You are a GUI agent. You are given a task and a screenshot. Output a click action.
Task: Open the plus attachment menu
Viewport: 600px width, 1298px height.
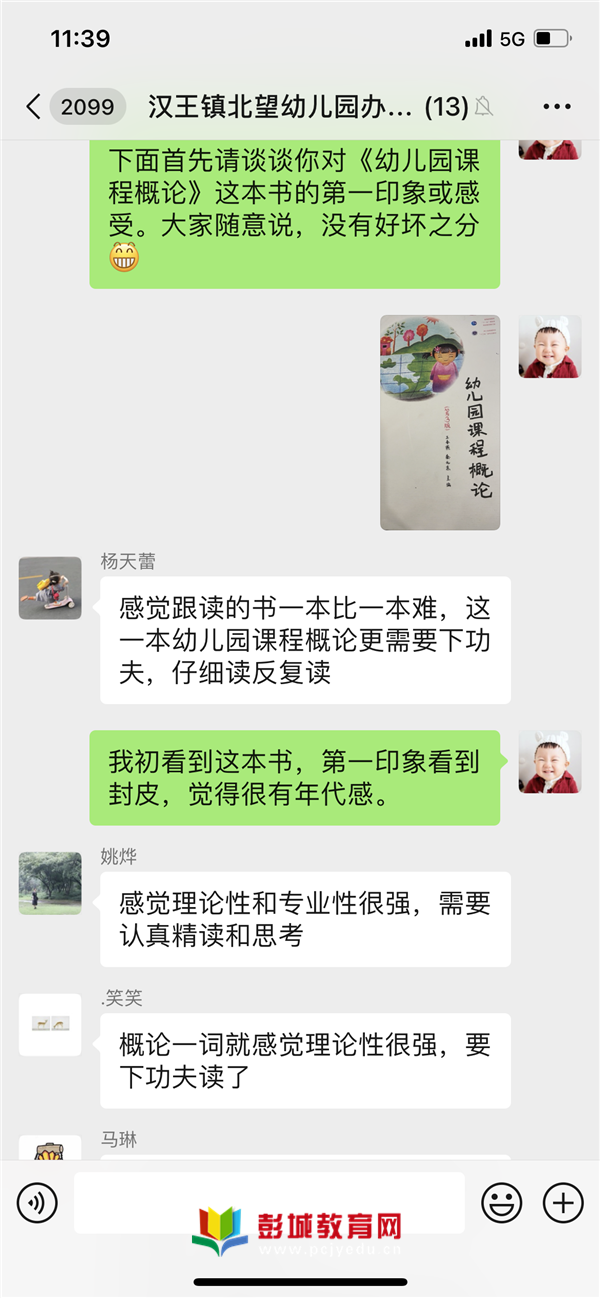[563, 1202]
